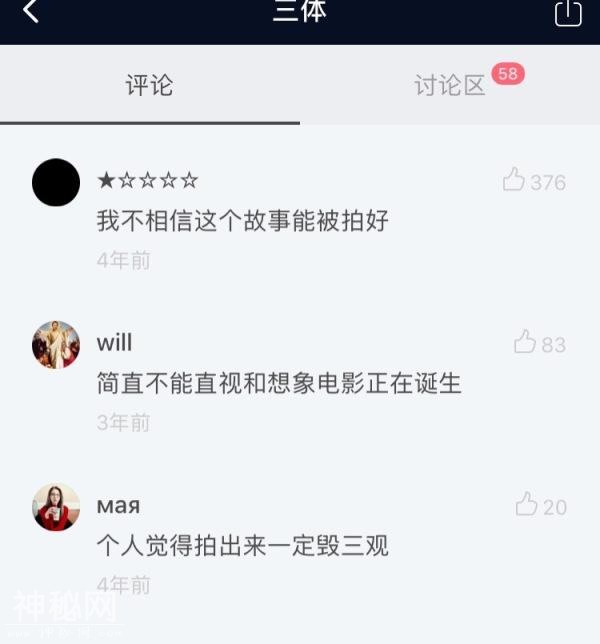Like the comment '我不相信这个故事能被拍好'
The image size is (600, 644).
[x=514, y=181]
